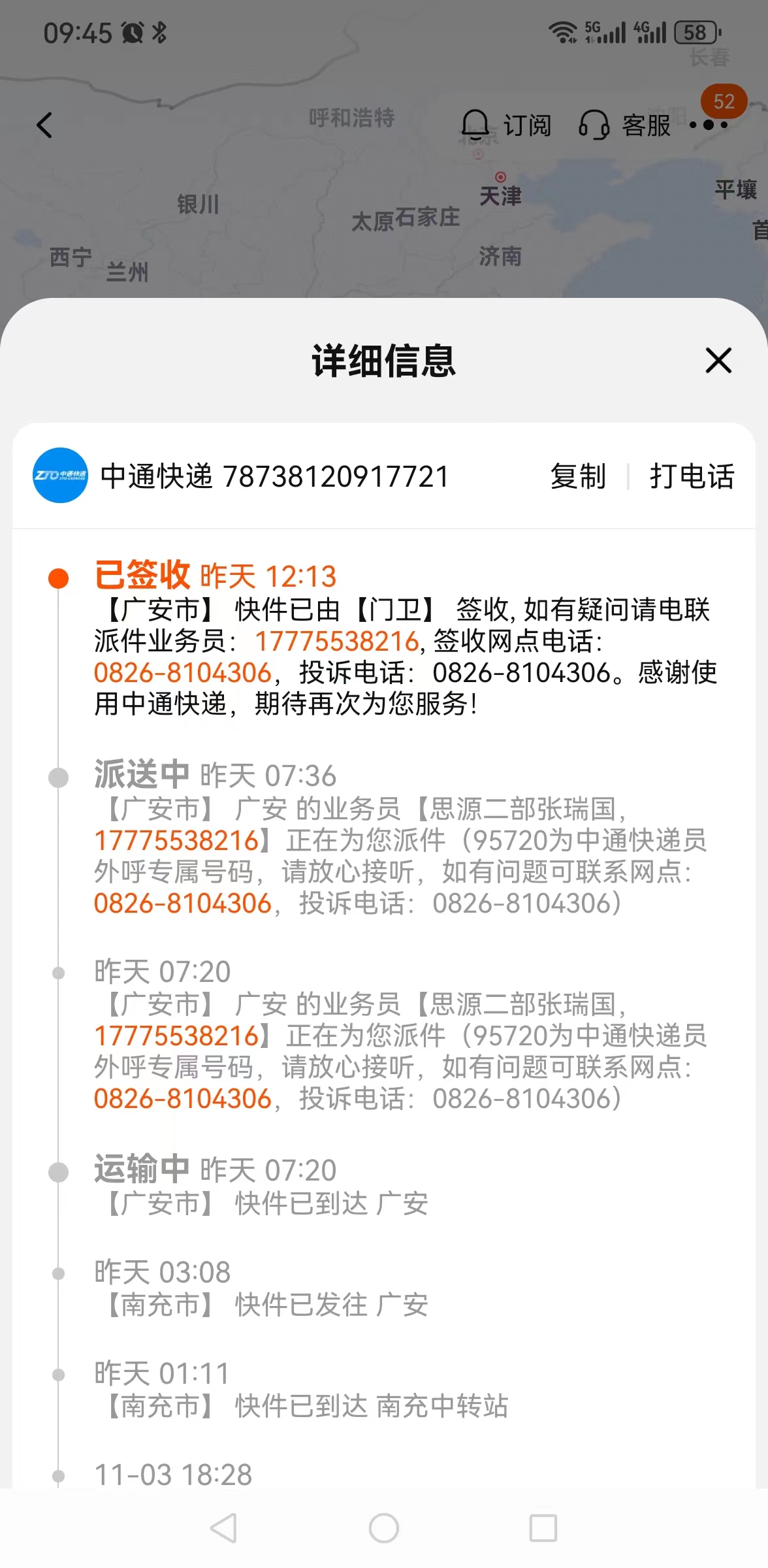Tap 打电话 to call the courier
The image size is (768, 1568).
(x=692, y=476)
